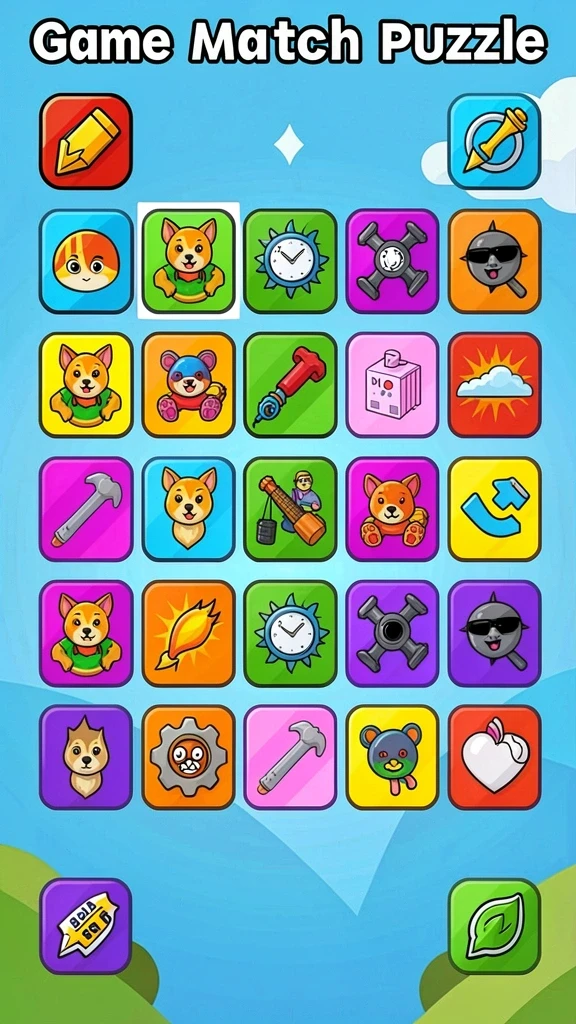Choose the gear with face tile
Viewport: 576px width, 1024px height.
click(188, 757)
